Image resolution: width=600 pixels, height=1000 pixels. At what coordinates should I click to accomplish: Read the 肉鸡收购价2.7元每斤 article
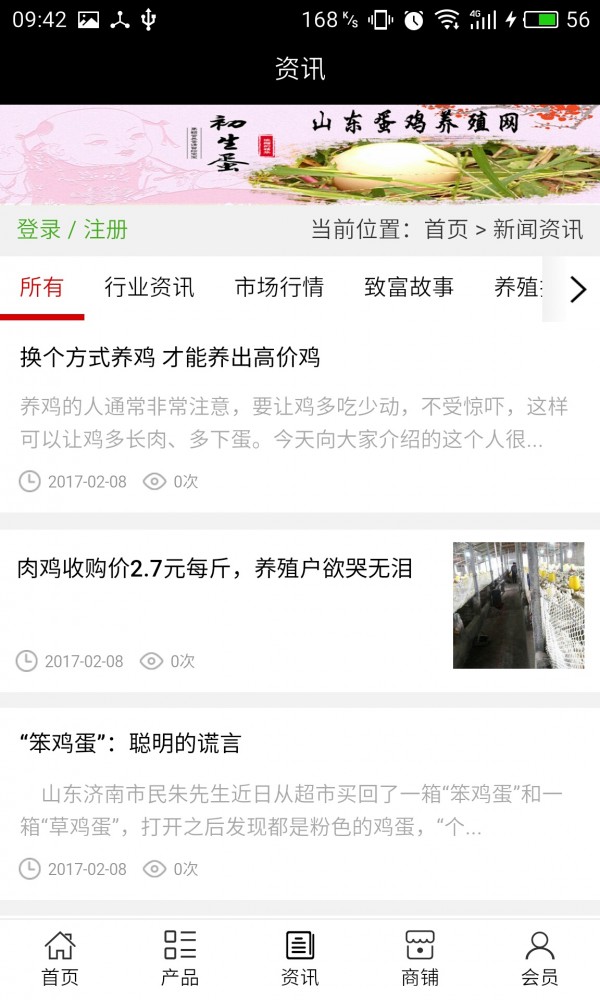[x=215, y=569]
